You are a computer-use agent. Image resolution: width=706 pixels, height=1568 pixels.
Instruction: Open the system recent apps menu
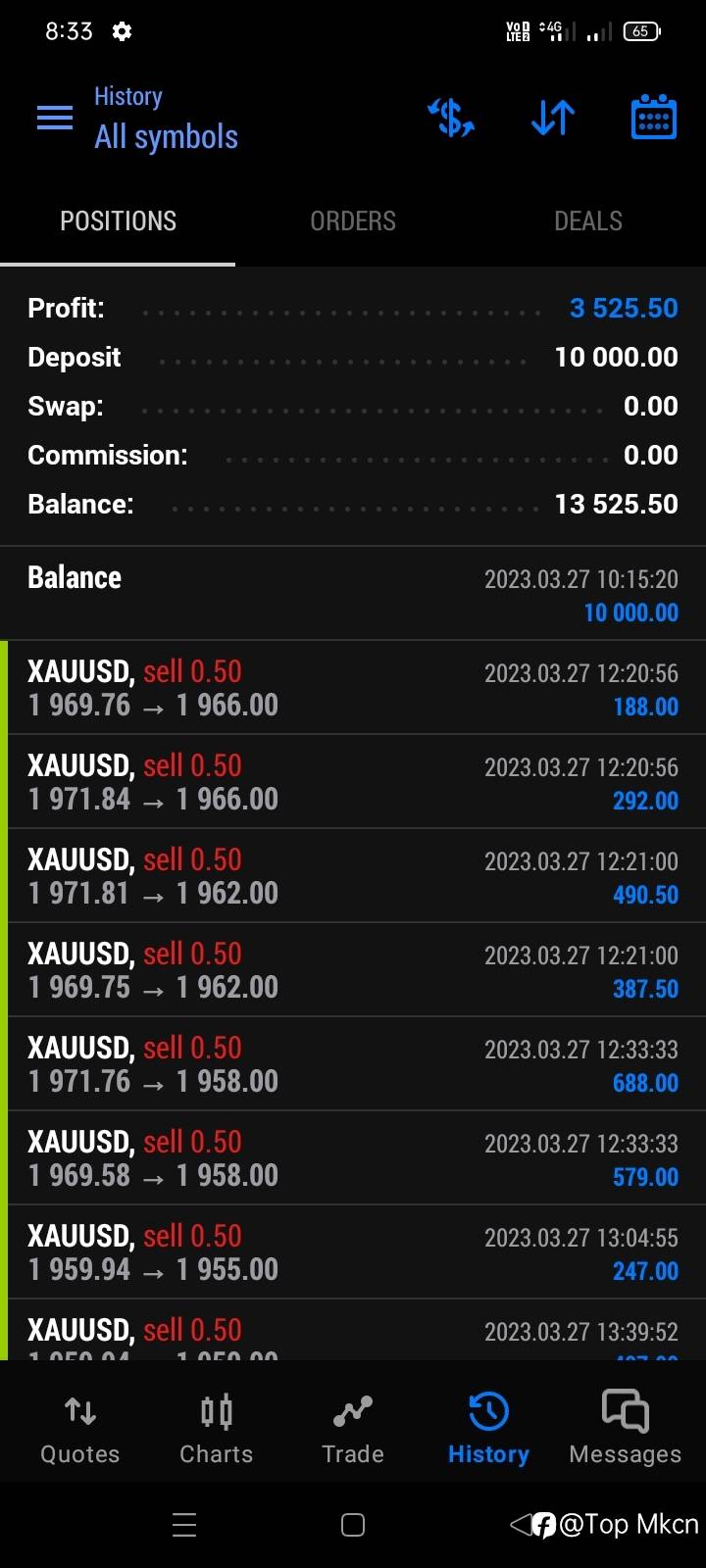(184, 1525)
